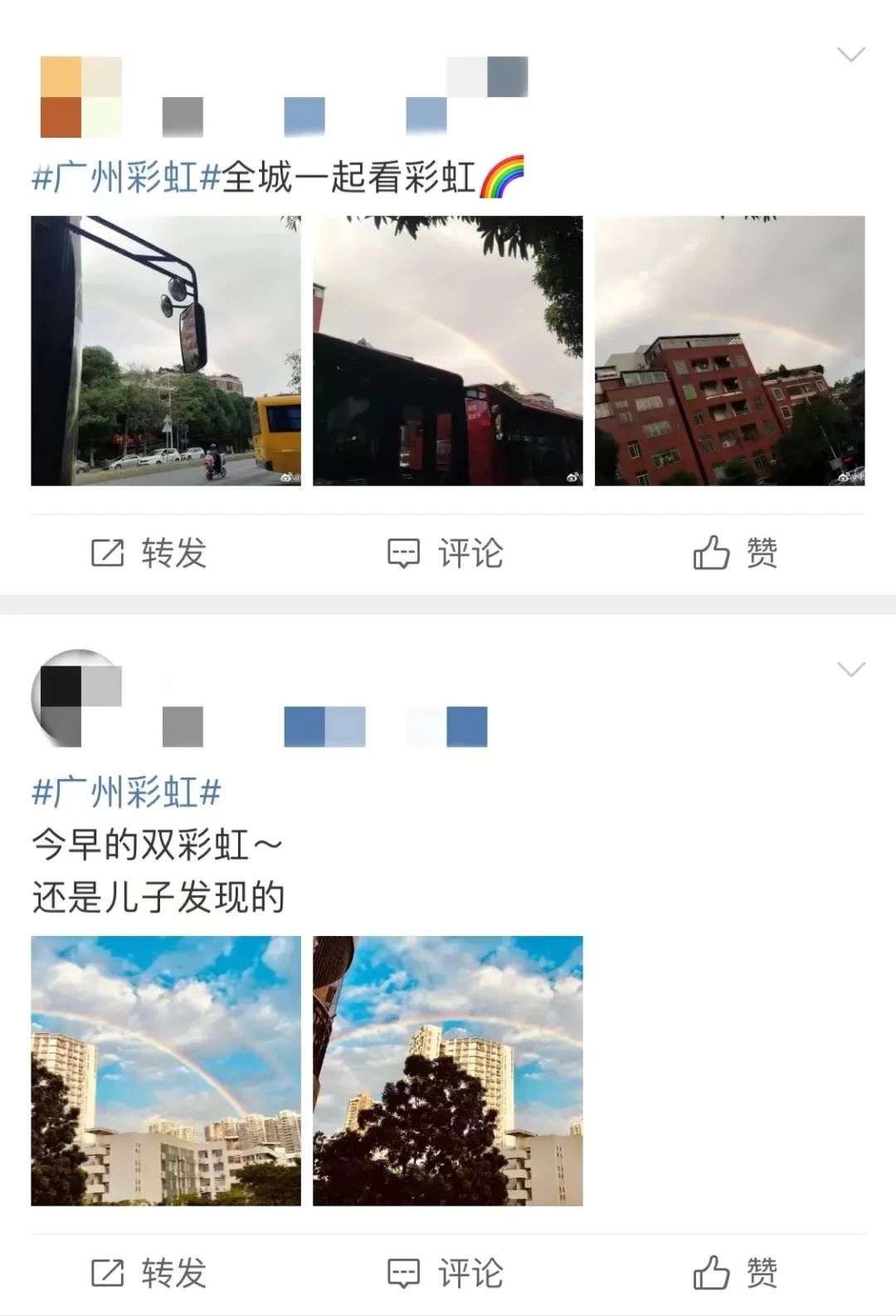Image resolution: width=896 pixels, height=1316 pixels.
Task: Expand the chevron menu on the 今早的双彩虹 post
Action: click(851, 670)
